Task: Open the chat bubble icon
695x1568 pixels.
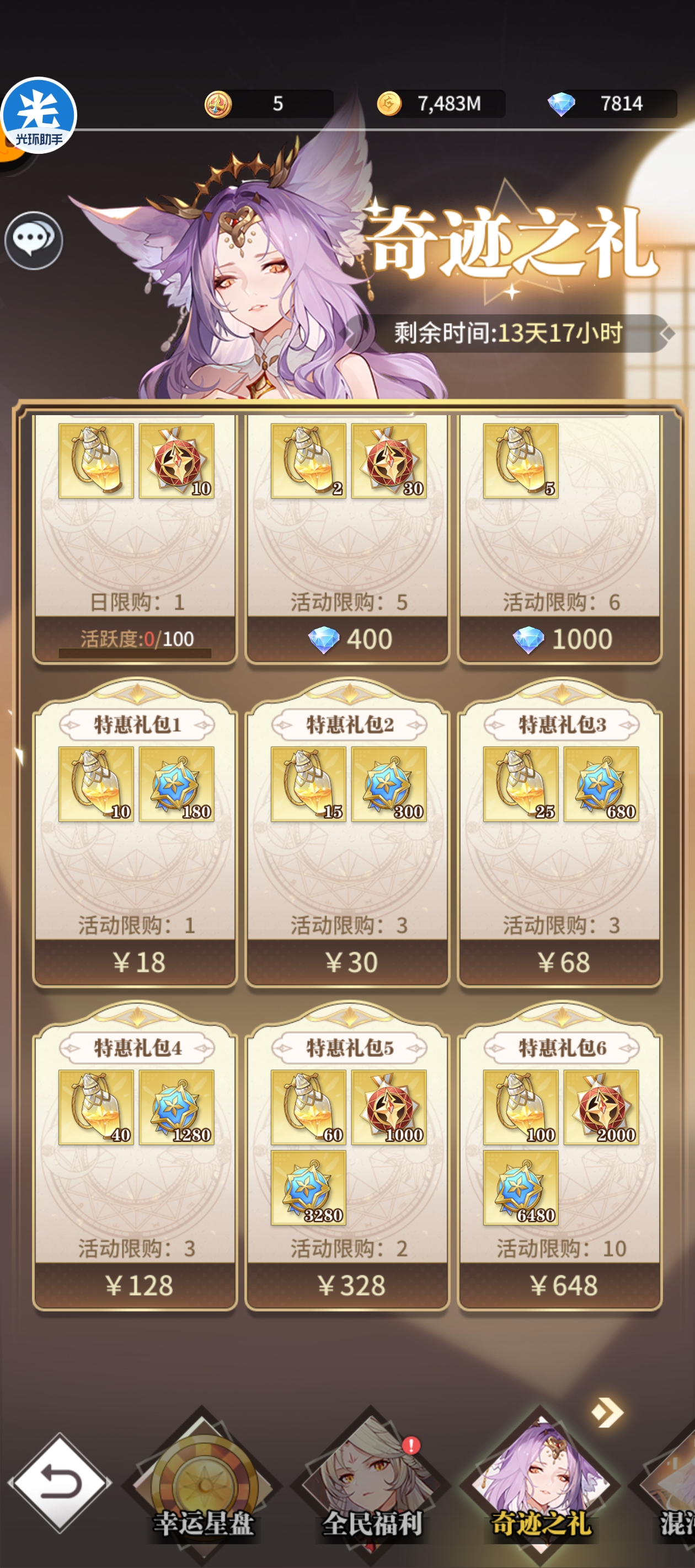Action: tap(34, 240)
